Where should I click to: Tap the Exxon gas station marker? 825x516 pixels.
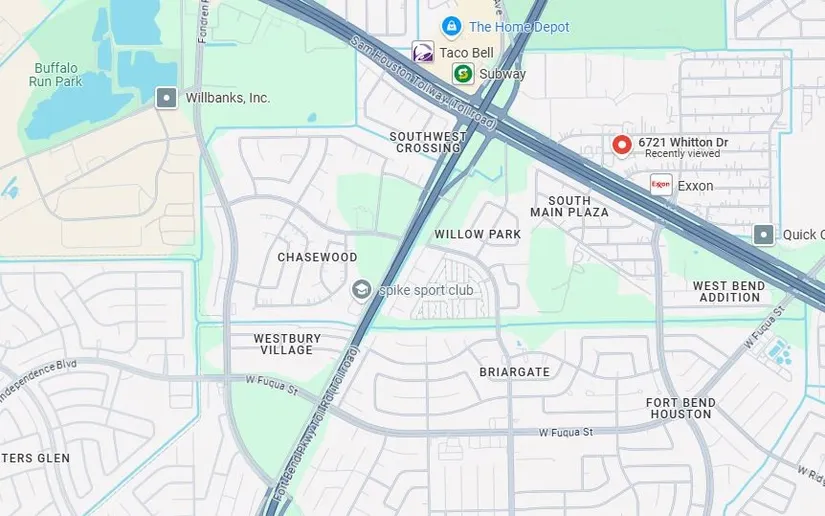(660, 185)
